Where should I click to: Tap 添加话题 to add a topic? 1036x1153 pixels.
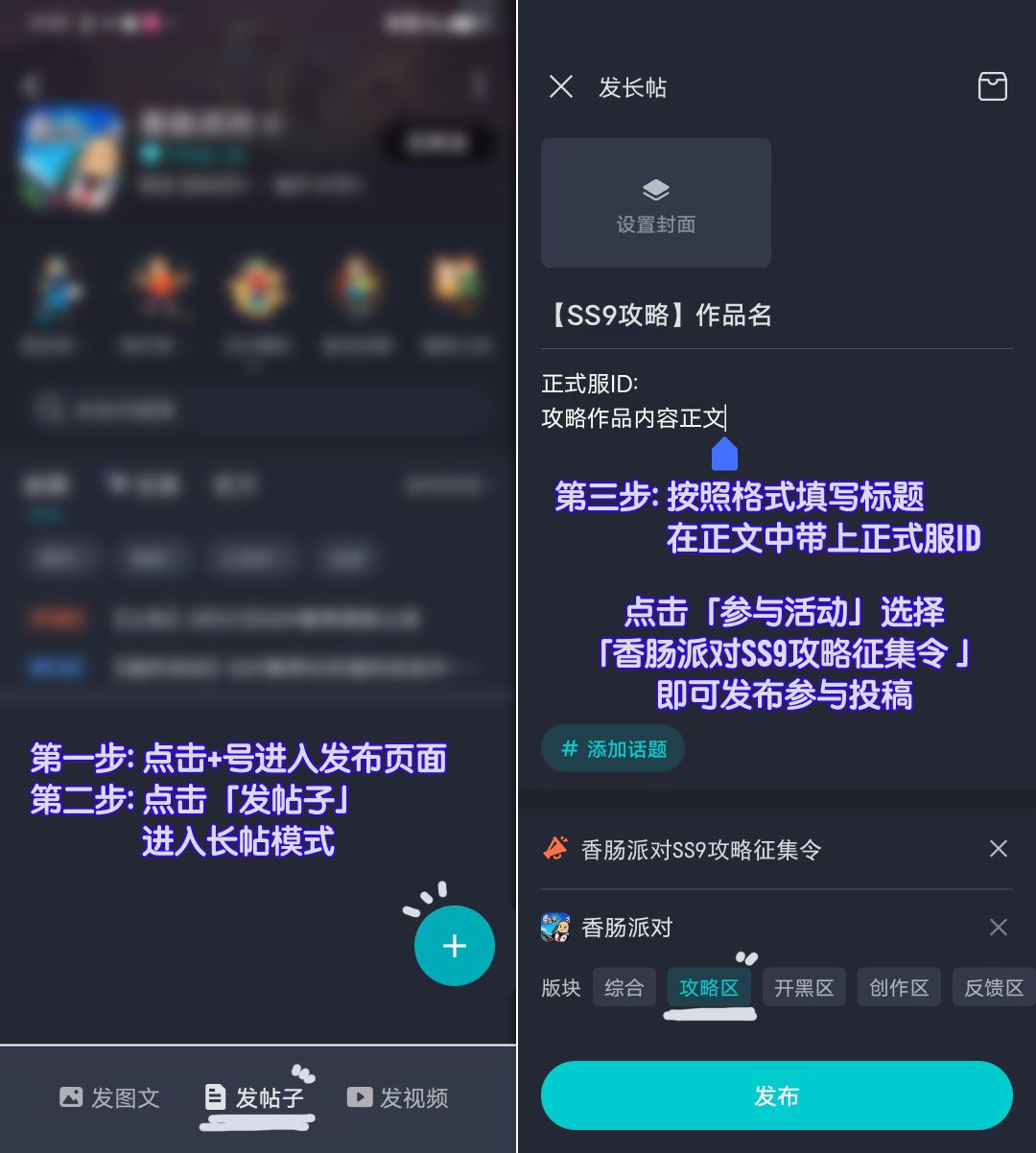click(x=612, y=748)
